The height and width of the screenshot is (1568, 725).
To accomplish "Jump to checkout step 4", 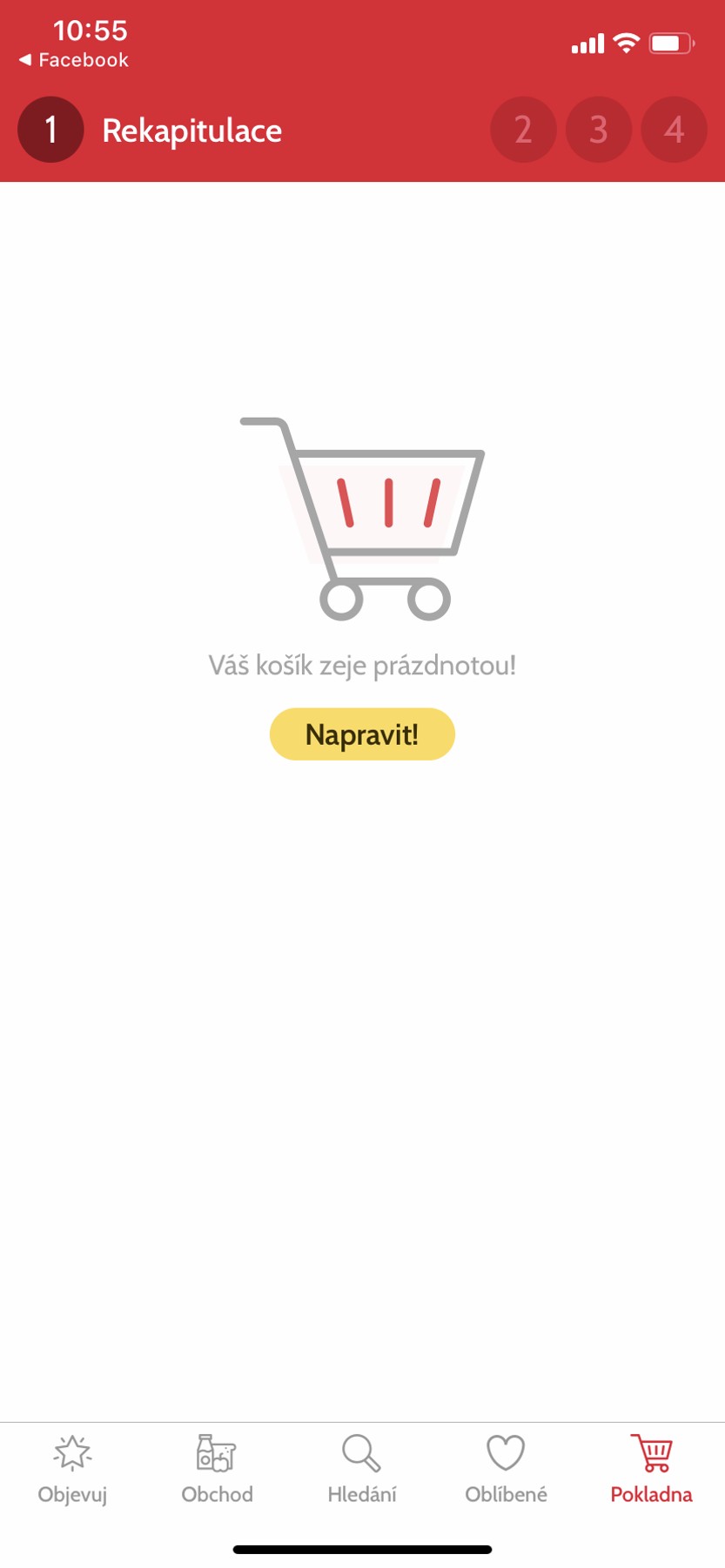I will tap(674, 130).
